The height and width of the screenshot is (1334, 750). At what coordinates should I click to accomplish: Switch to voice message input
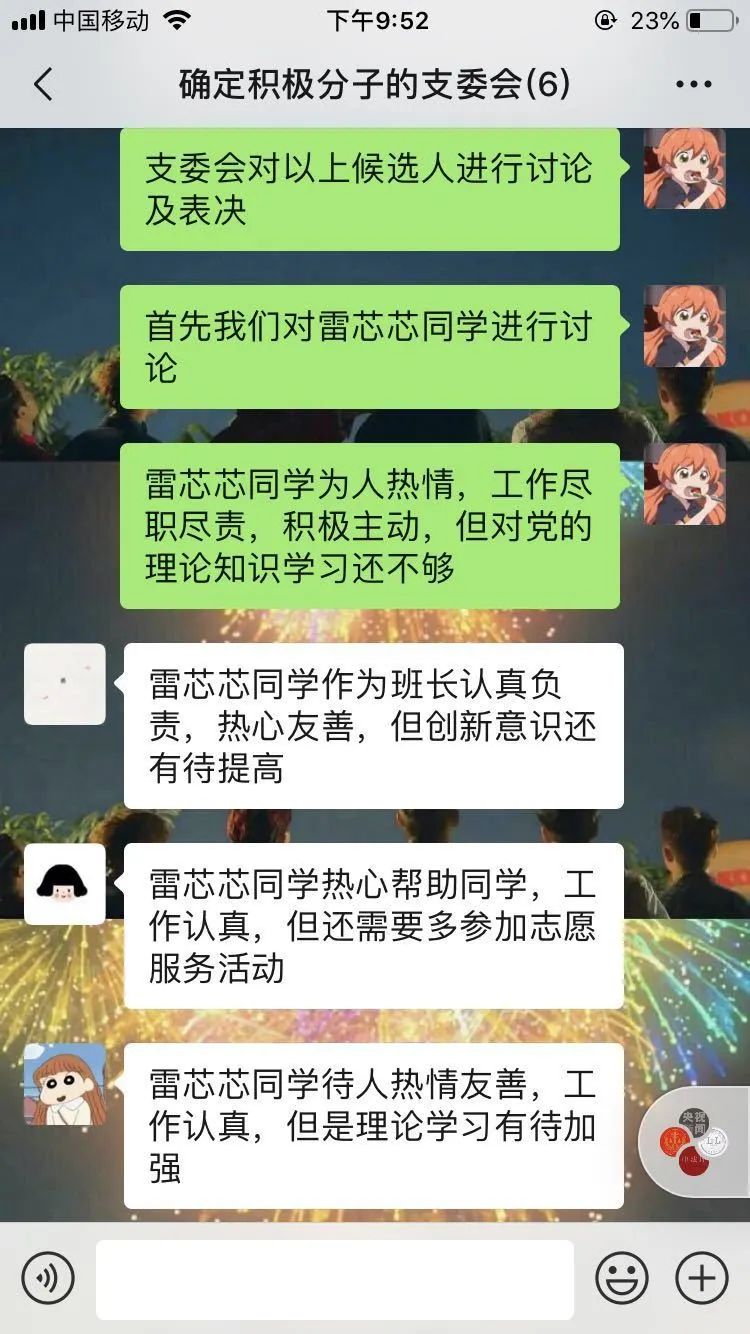(48, 1278)
